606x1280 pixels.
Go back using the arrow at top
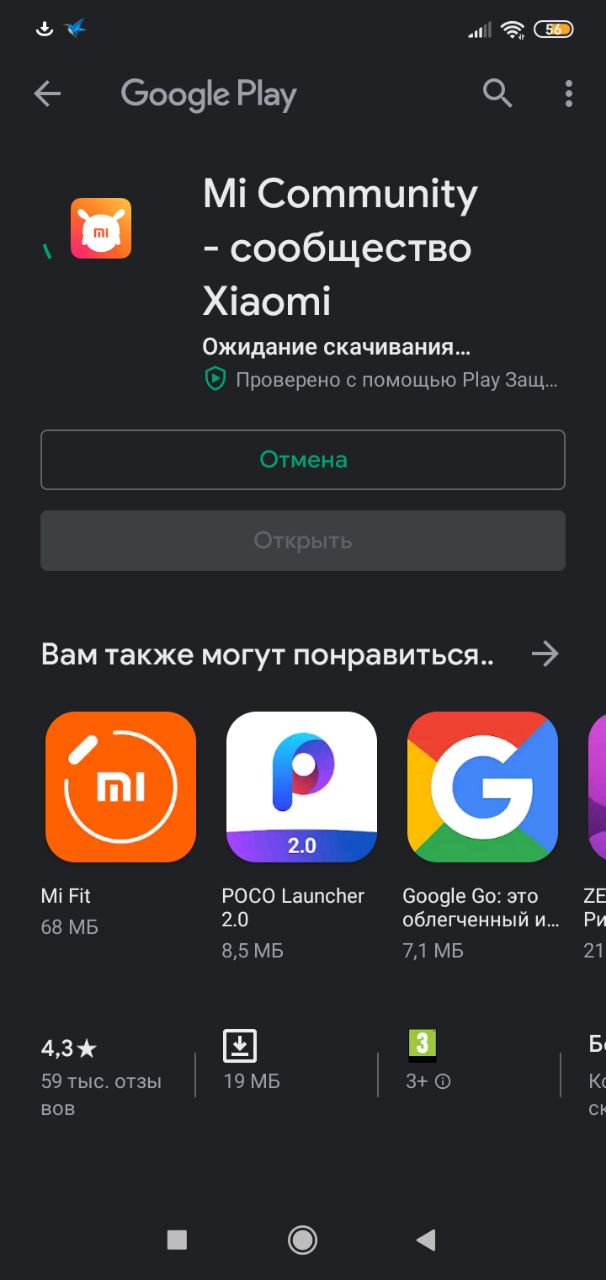click(47, 94)
